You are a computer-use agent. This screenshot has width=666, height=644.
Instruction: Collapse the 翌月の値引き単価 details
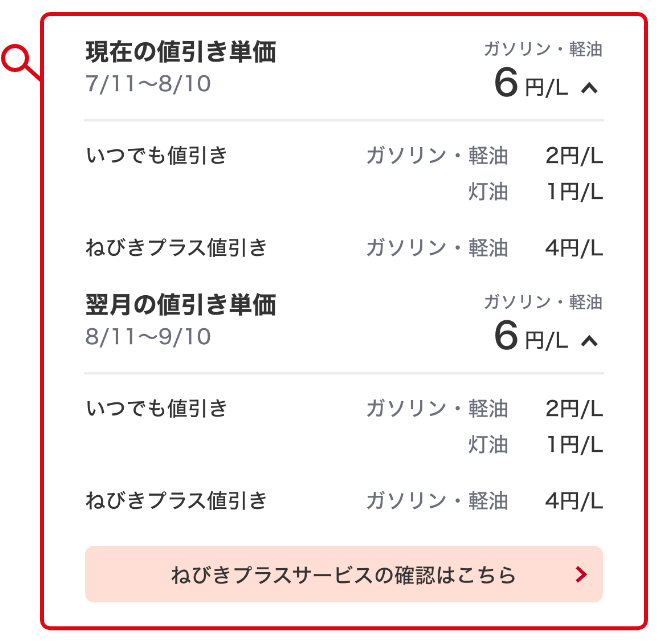click(x=589, y=341)
